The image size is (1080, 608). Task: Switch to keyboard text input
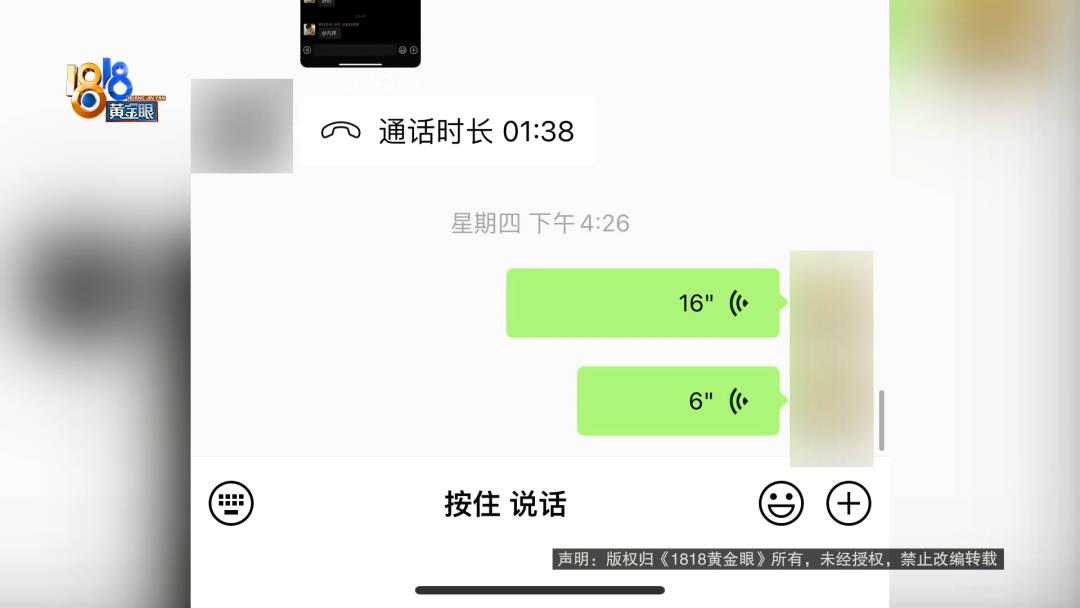pyautogui.click(x=231, y=503)
